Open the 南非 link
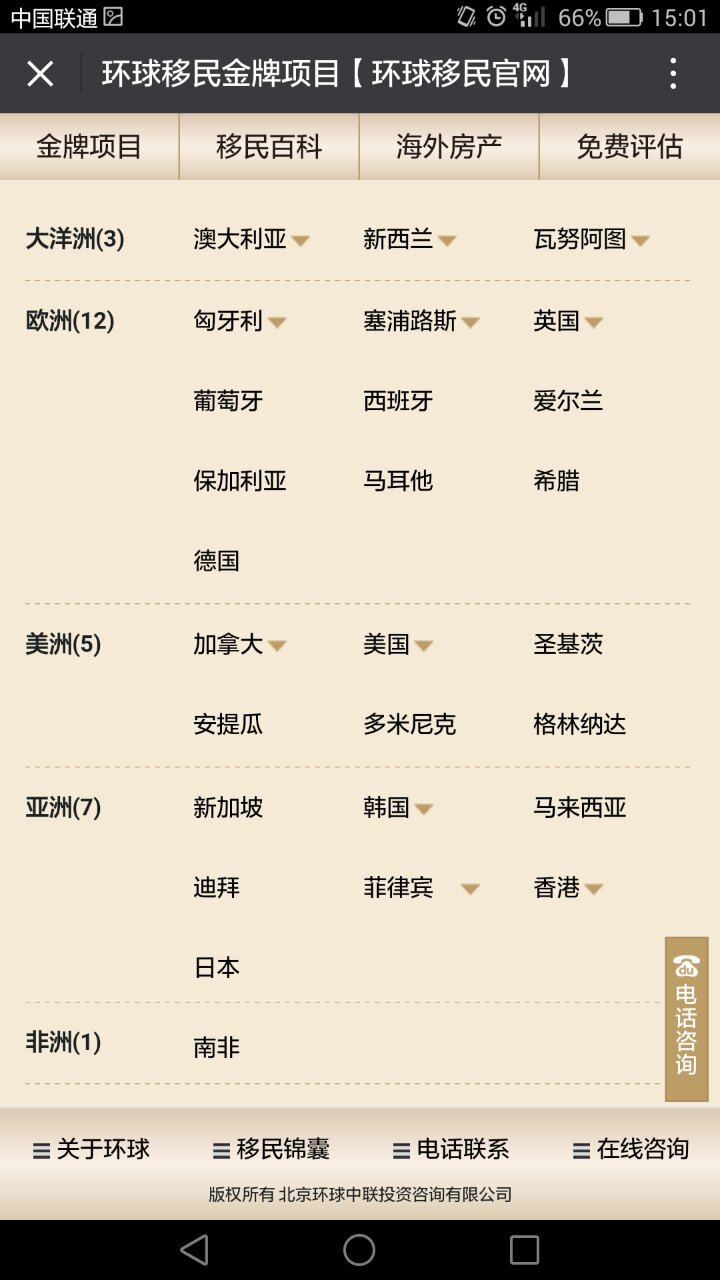This screenshot has height=1280, width=720. [217, 1047]
